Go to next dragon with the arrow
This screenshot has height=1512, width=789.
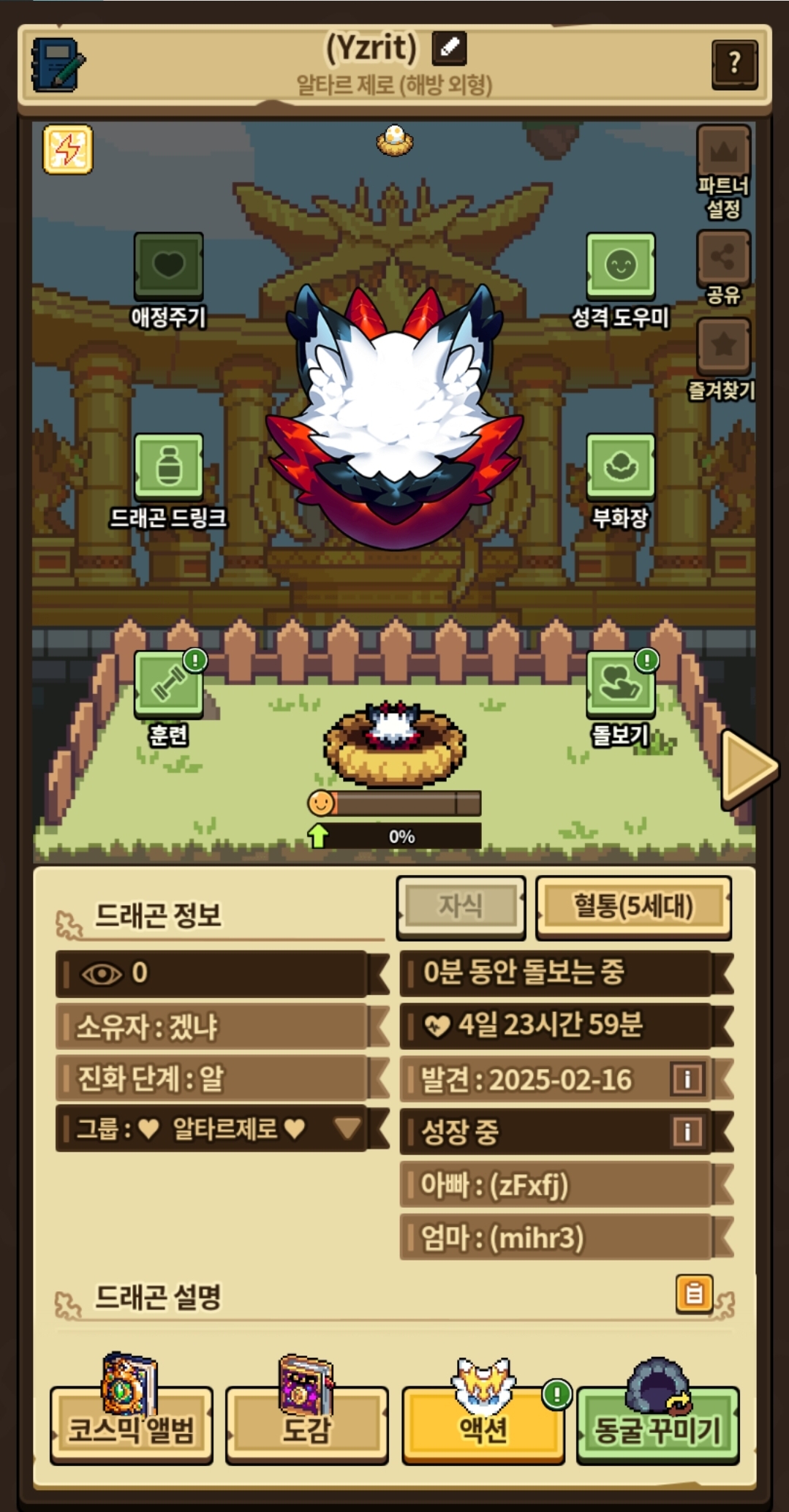point(749,768)
